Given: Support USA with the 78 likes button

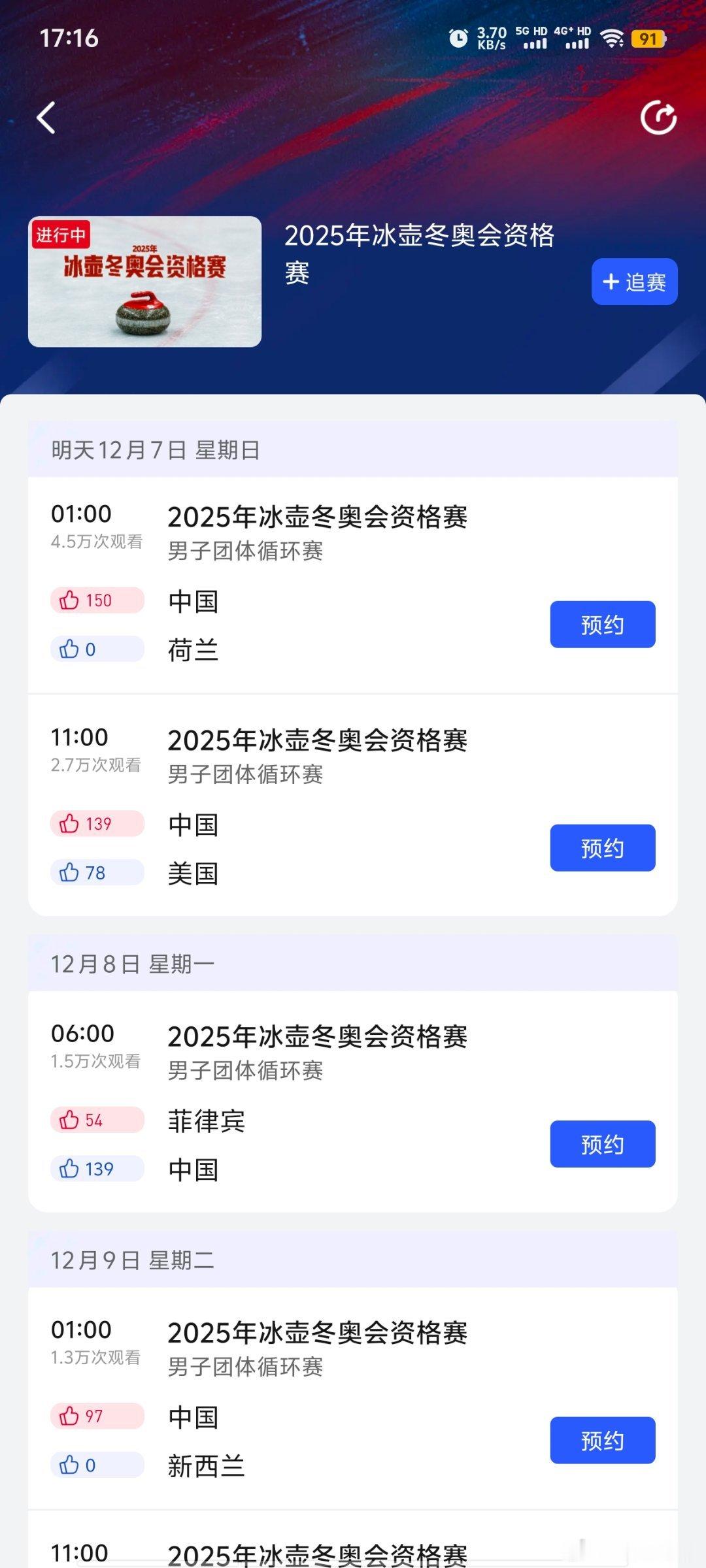Looking at the screenshot, I should (x=97, y=872).
